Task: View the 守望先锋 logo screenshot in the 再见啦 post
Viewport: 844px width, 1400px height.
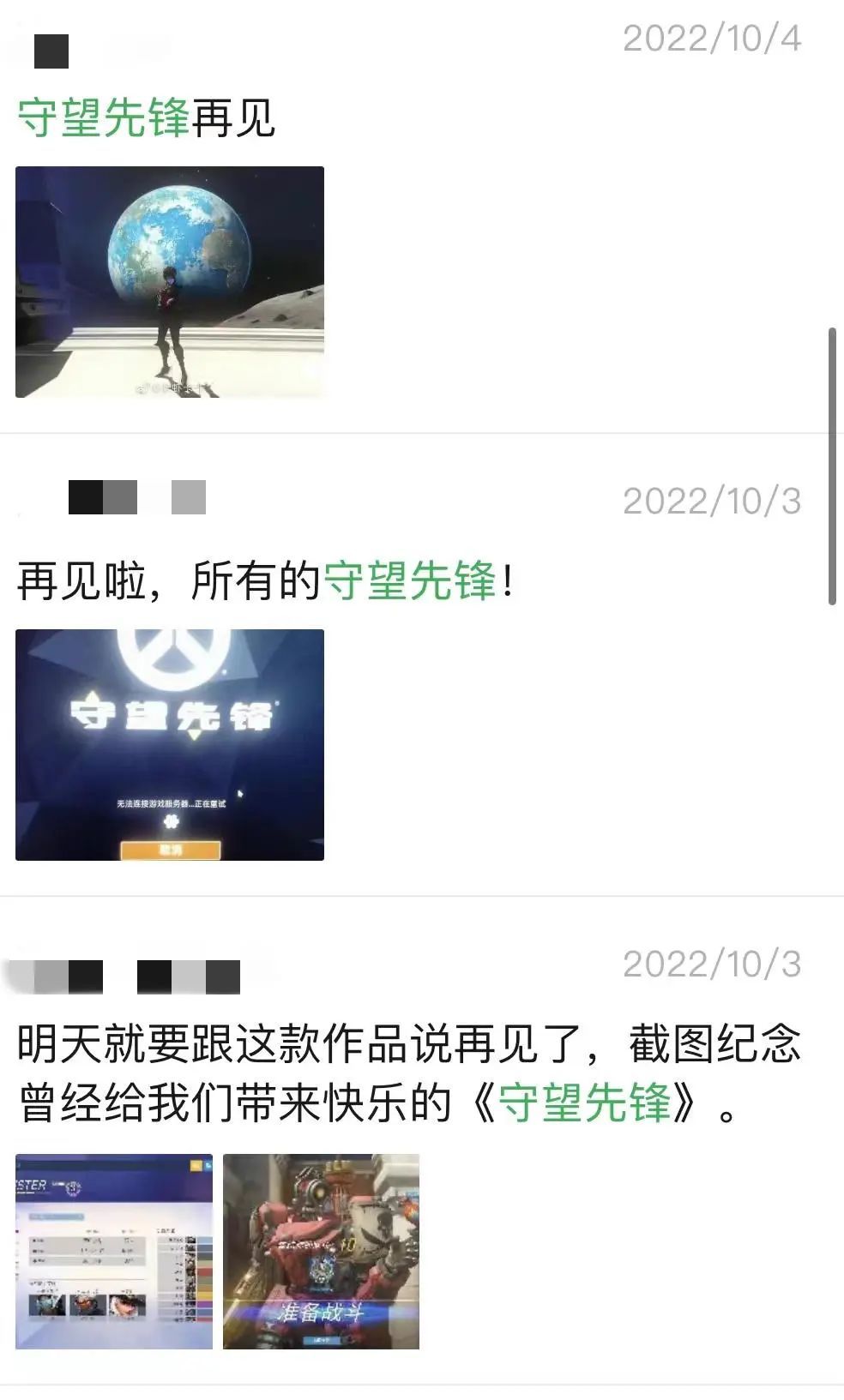Action: click(x=170, y=744)
